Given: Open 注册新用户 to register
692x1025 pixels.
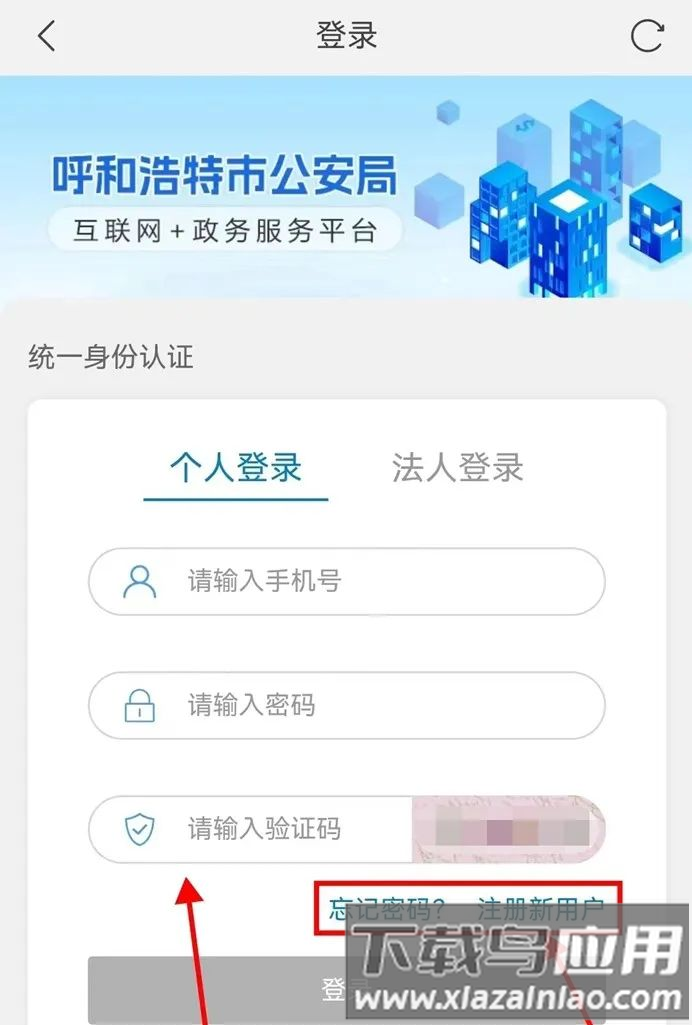Looking at the screenshot, I should click(541, 910).
